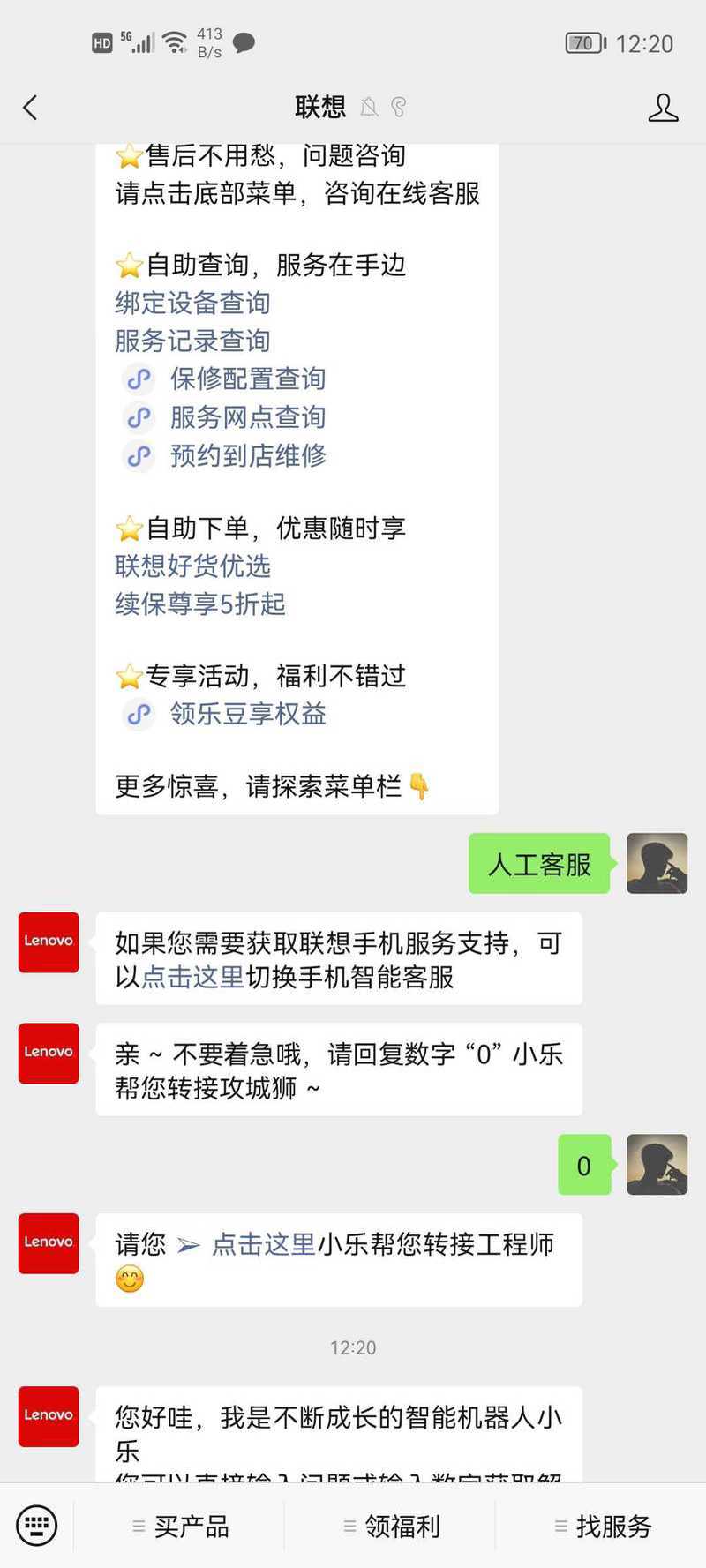
Task: Open the 领福利 menu
Action: 391,1526
